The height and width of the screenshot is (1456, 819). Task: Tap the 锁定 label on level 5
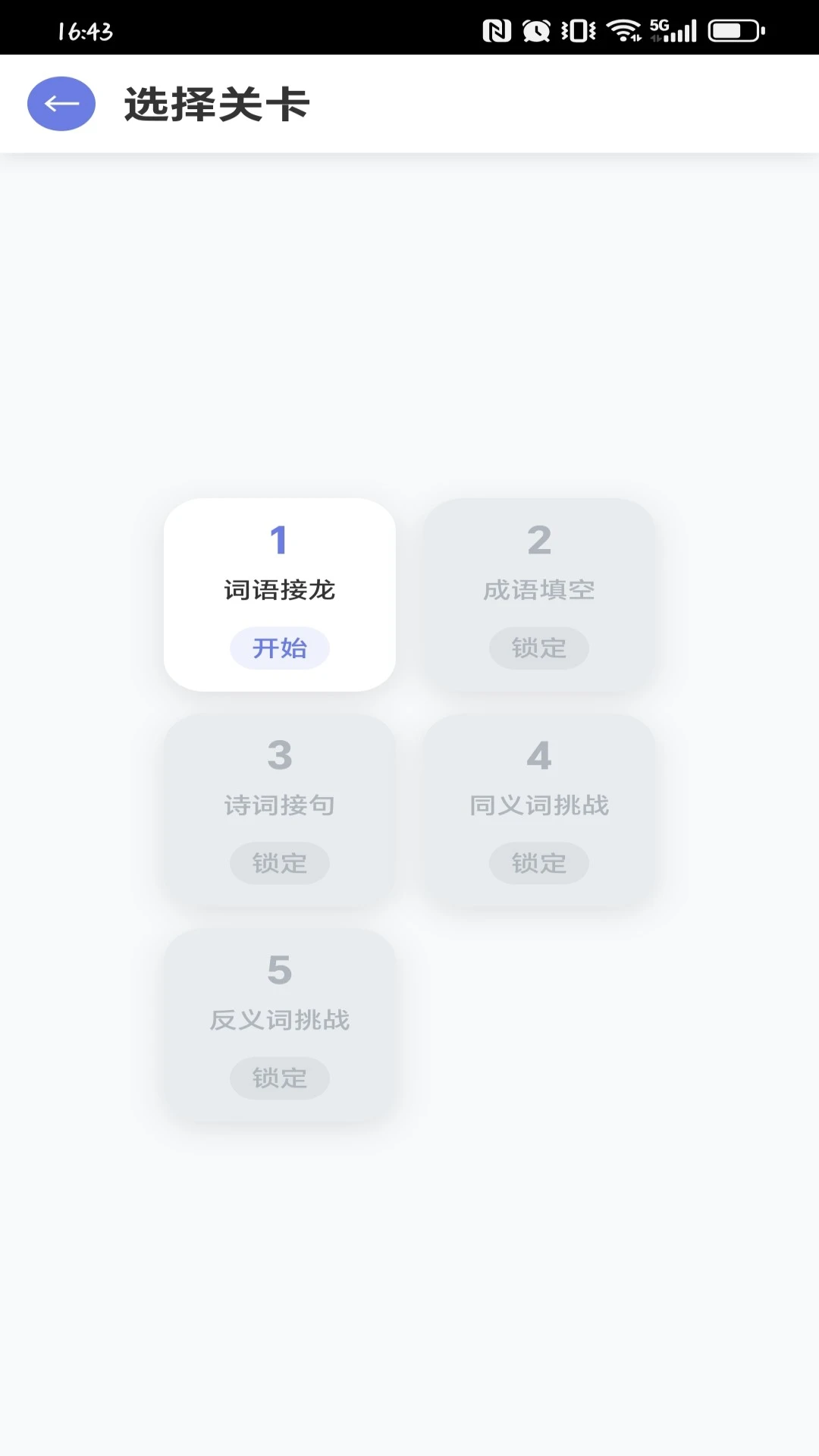(279, 1078)
